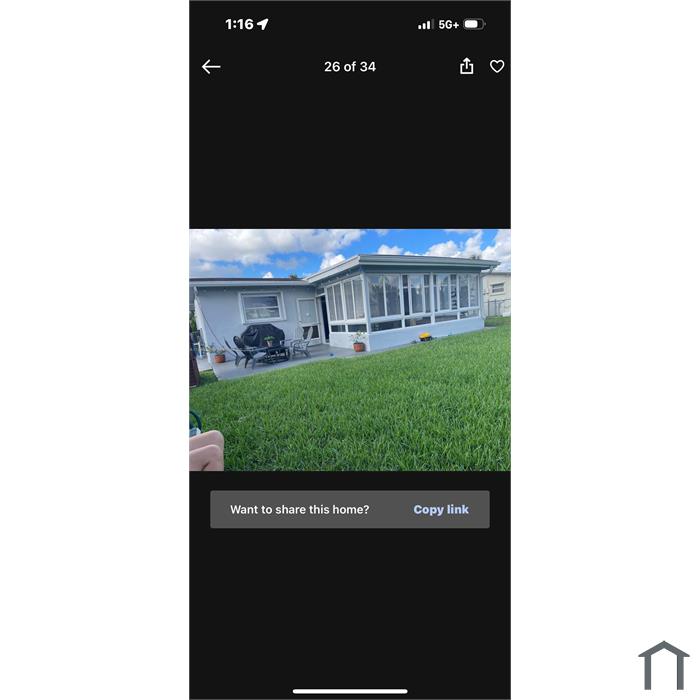Open the backyard photo of the house

click(350, 350)
